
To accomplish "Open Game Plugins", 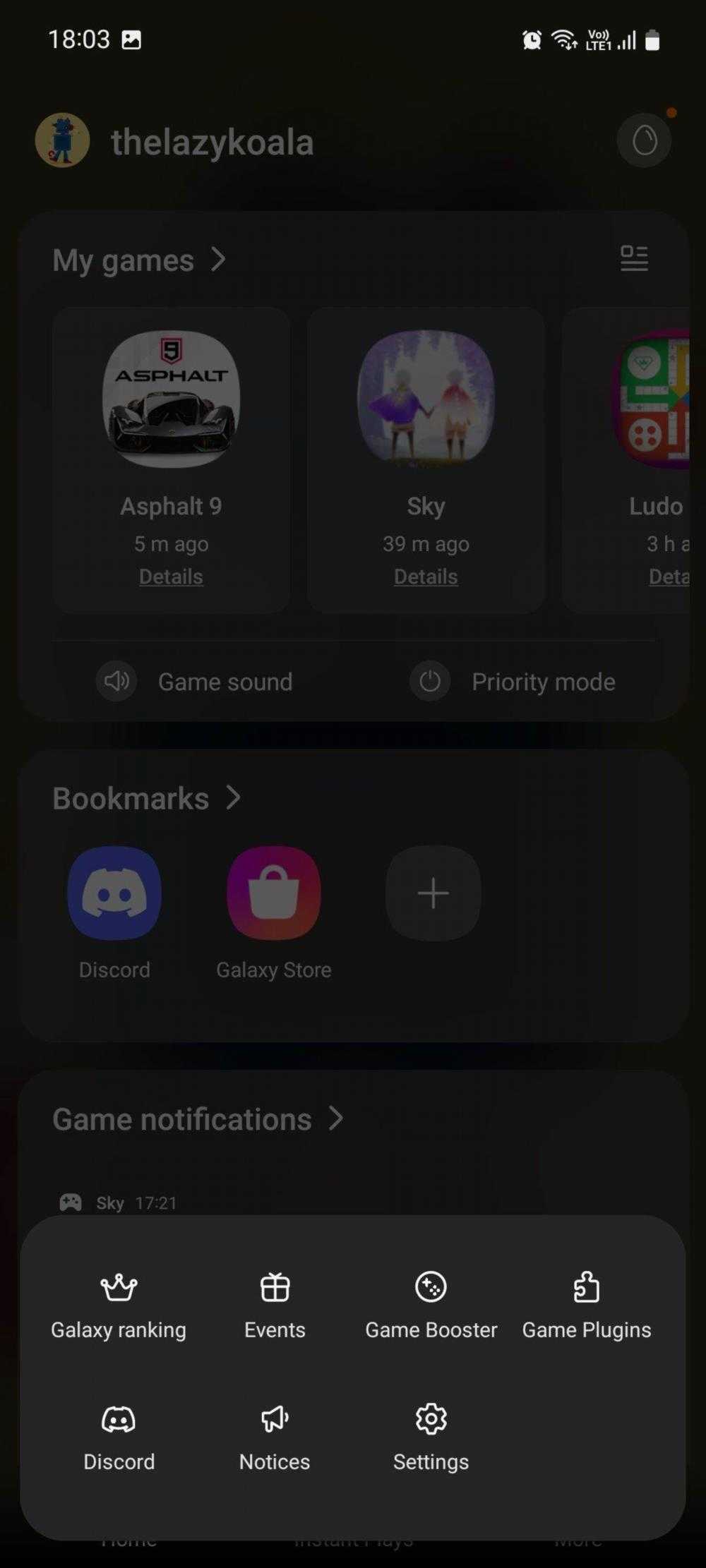I will 586,1307.
